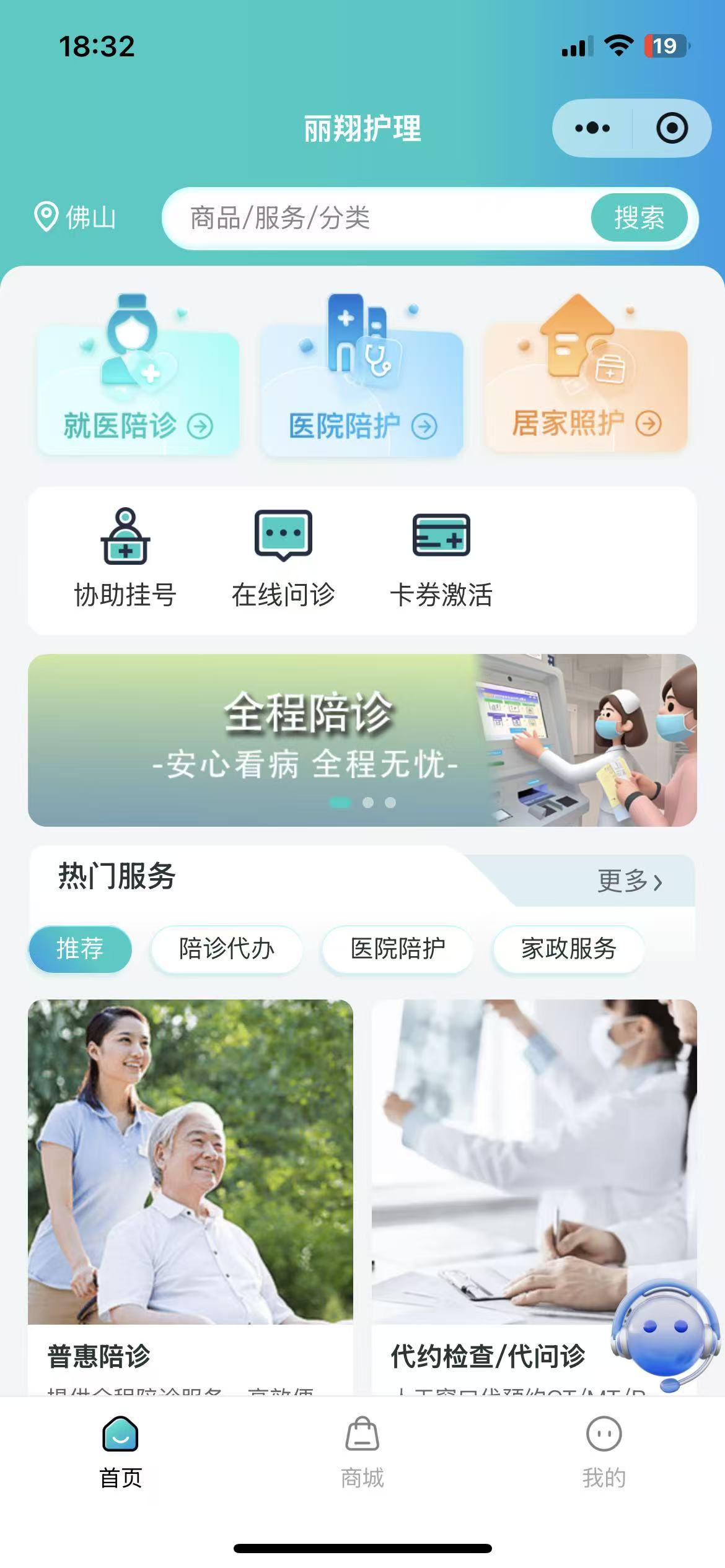Viewport: 725px width, 1568px height.
Task: Open 卡券激活 card activation
Action: pyautogui.click(x=441, y=559)
